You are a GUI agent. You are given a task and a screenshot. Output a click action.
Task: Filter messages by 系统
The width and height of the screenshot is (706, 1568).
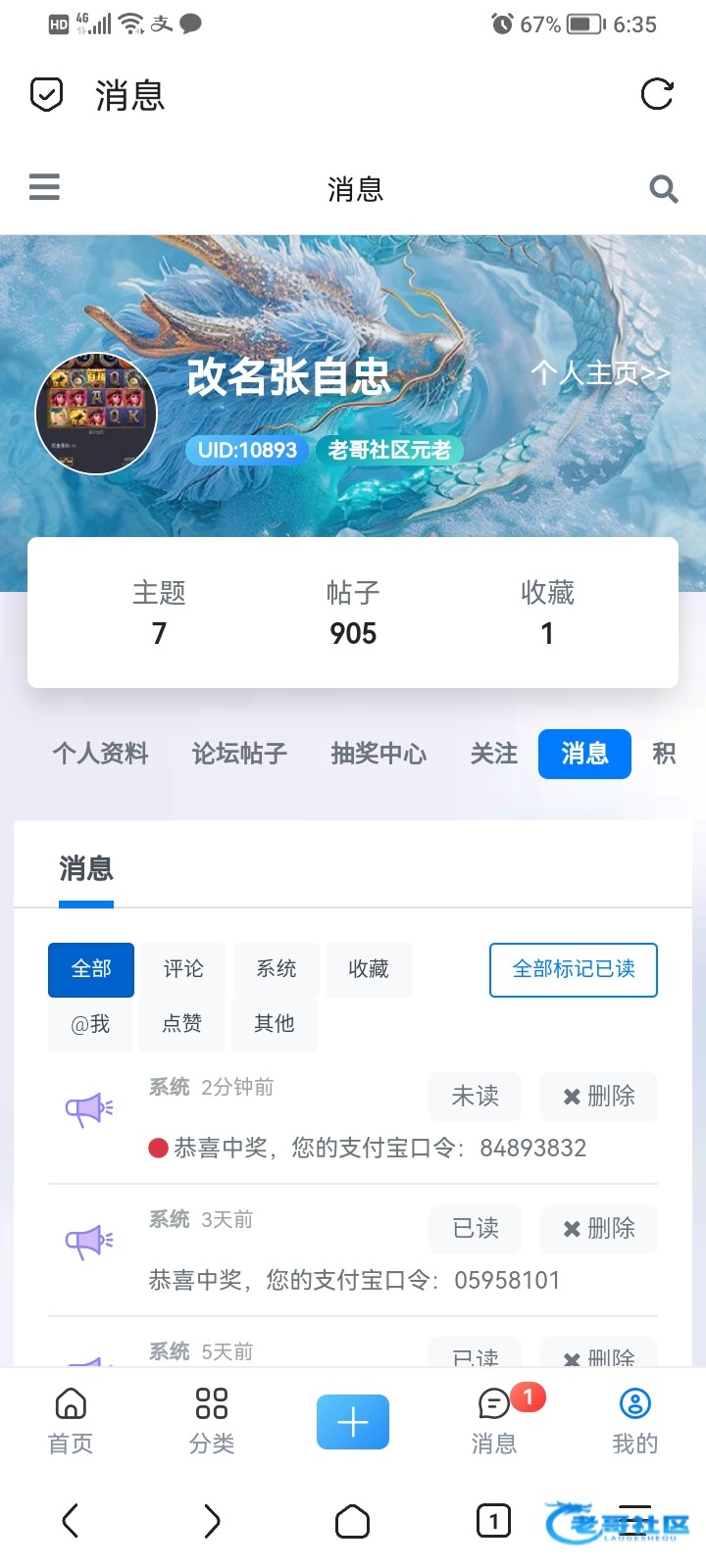coord(276,969)
